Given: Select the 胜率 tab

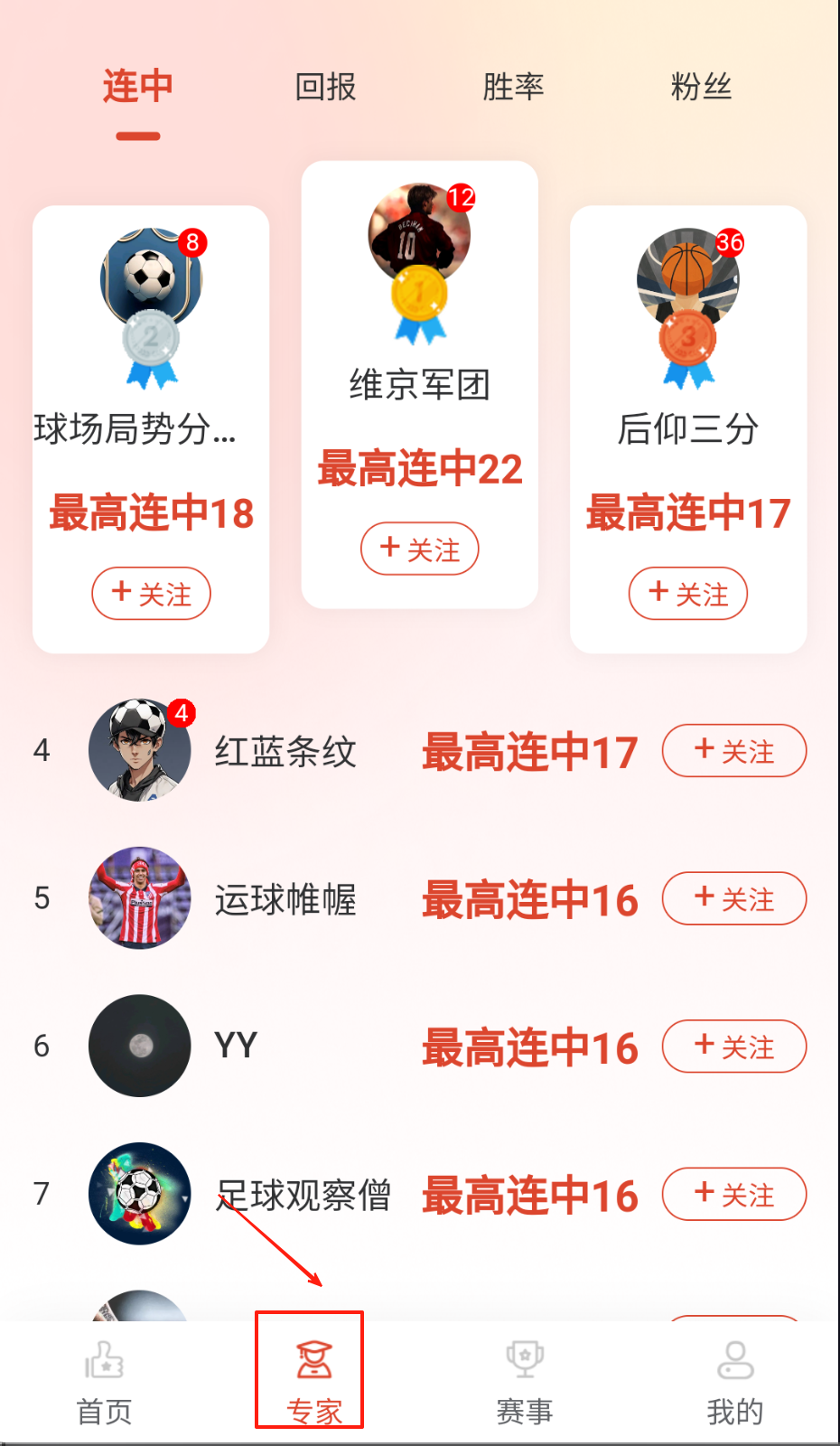Looking at the screenshot, I should 513,87.
